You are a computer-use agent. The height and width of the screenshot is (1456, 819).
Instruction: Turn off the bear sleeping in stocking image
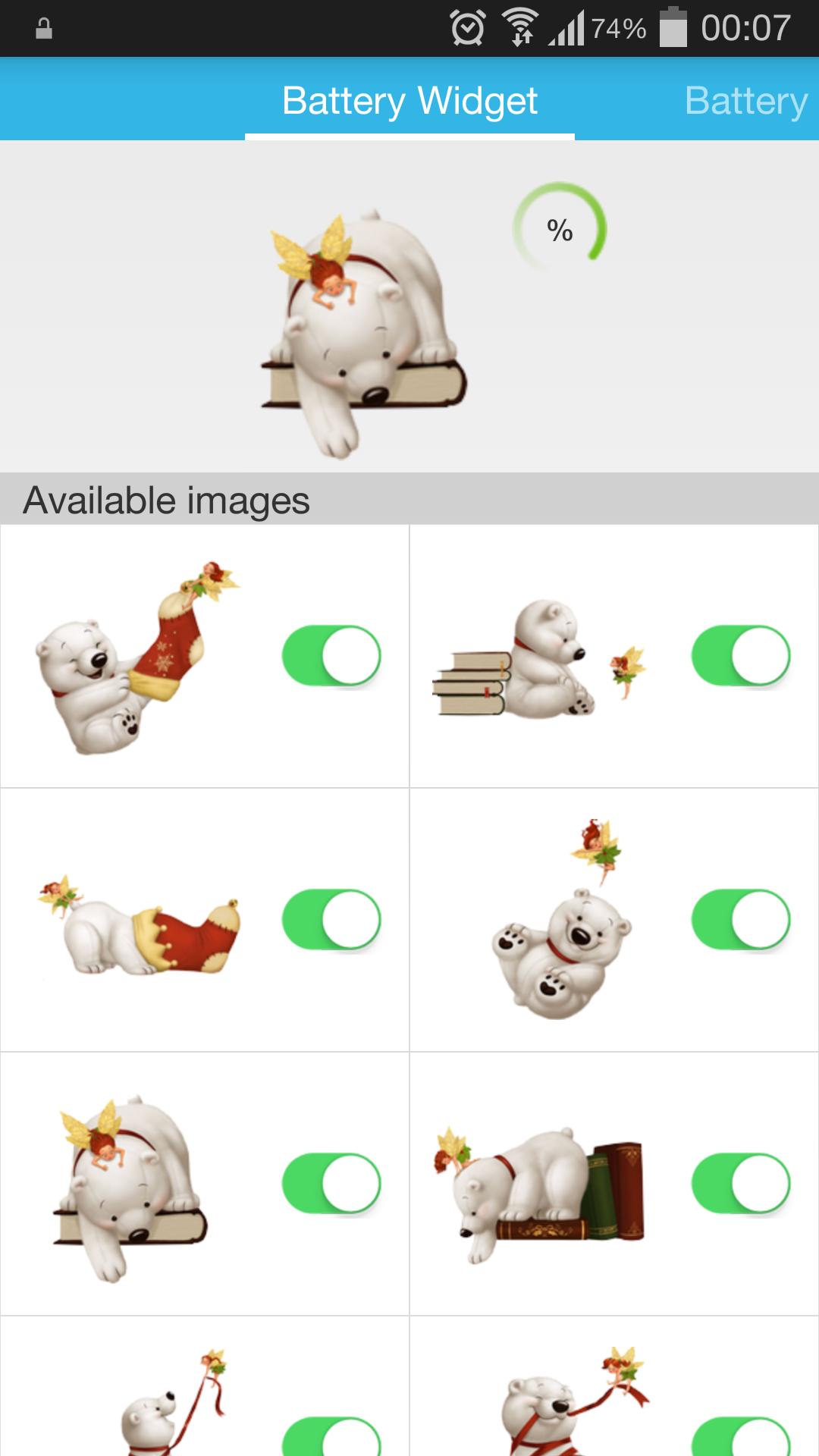point(331,920)
